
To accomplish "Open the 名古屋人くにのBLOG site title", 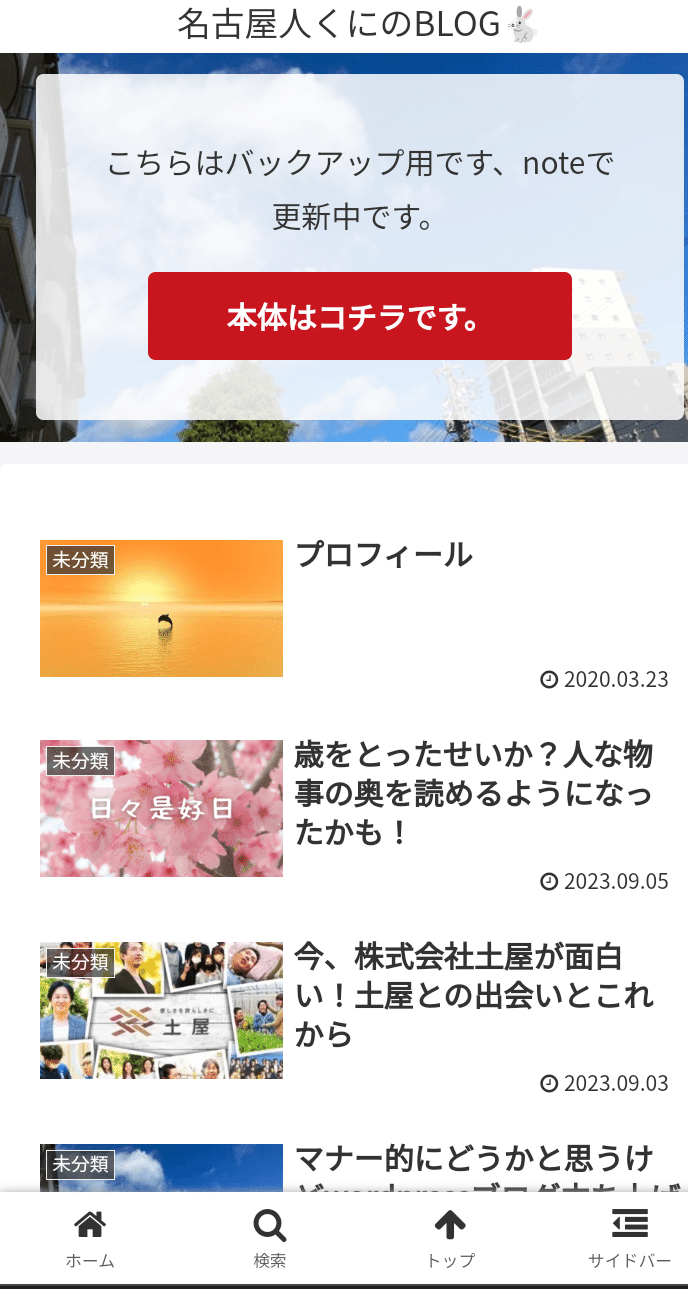I will [x=358, y=24].
